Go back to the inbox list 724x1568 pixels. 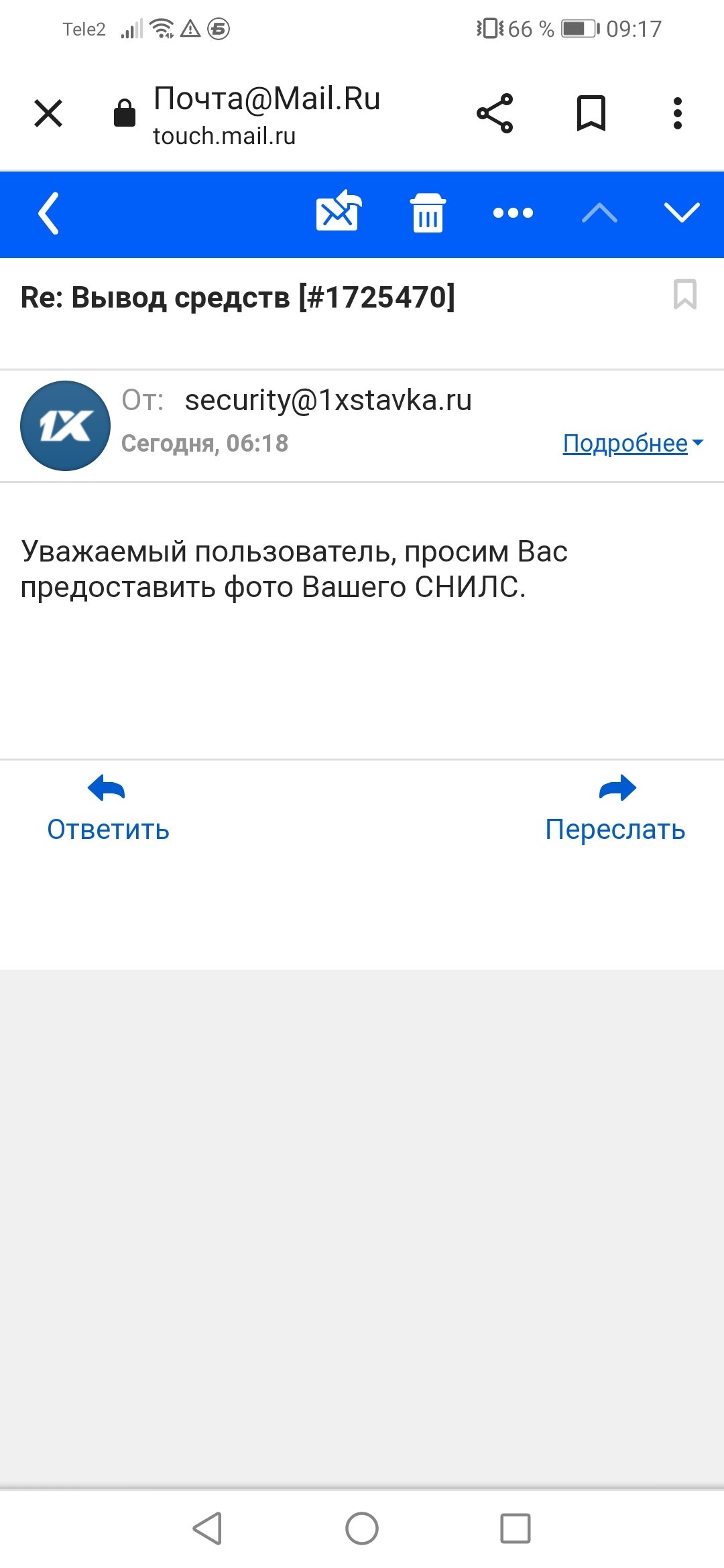(49, 213)
